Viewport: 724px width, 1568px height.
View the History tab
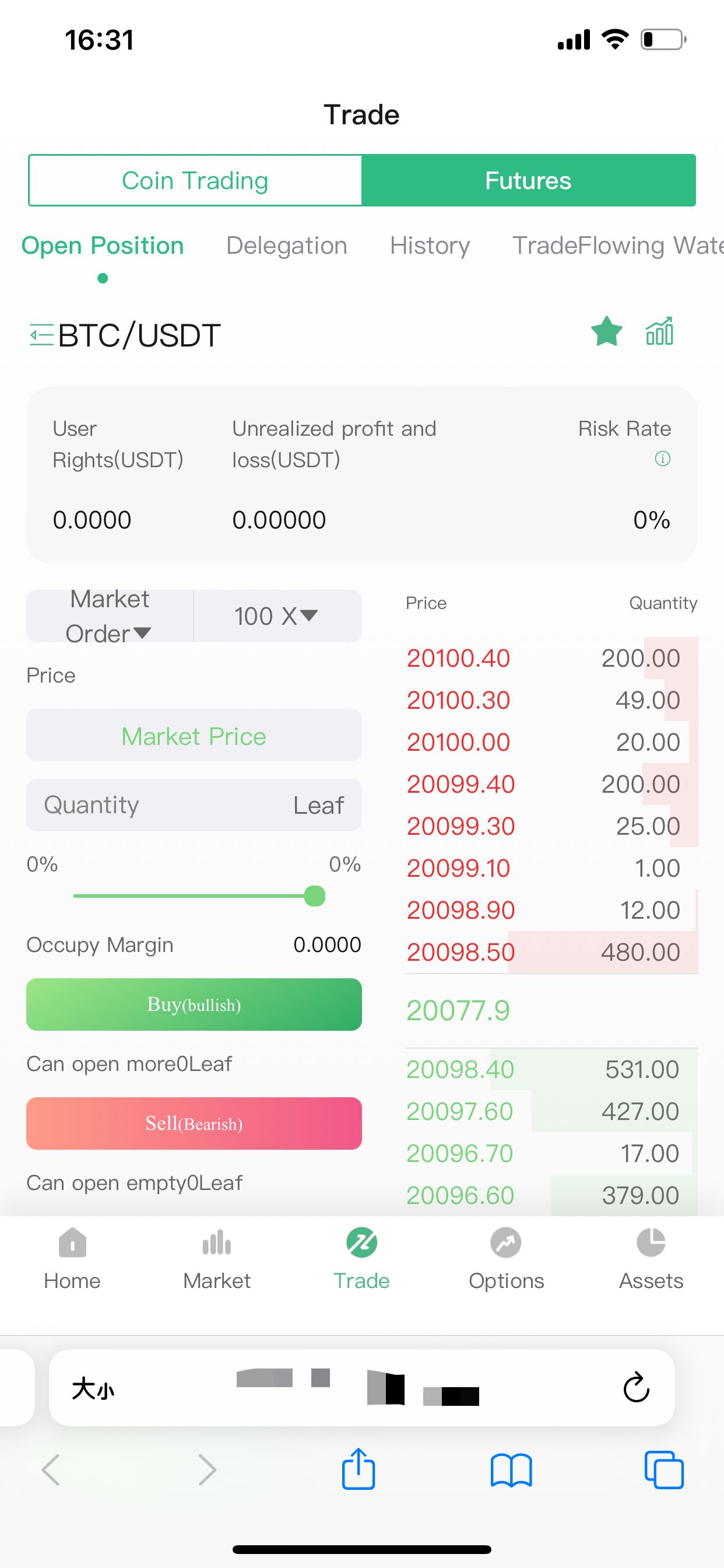(430, 246)
